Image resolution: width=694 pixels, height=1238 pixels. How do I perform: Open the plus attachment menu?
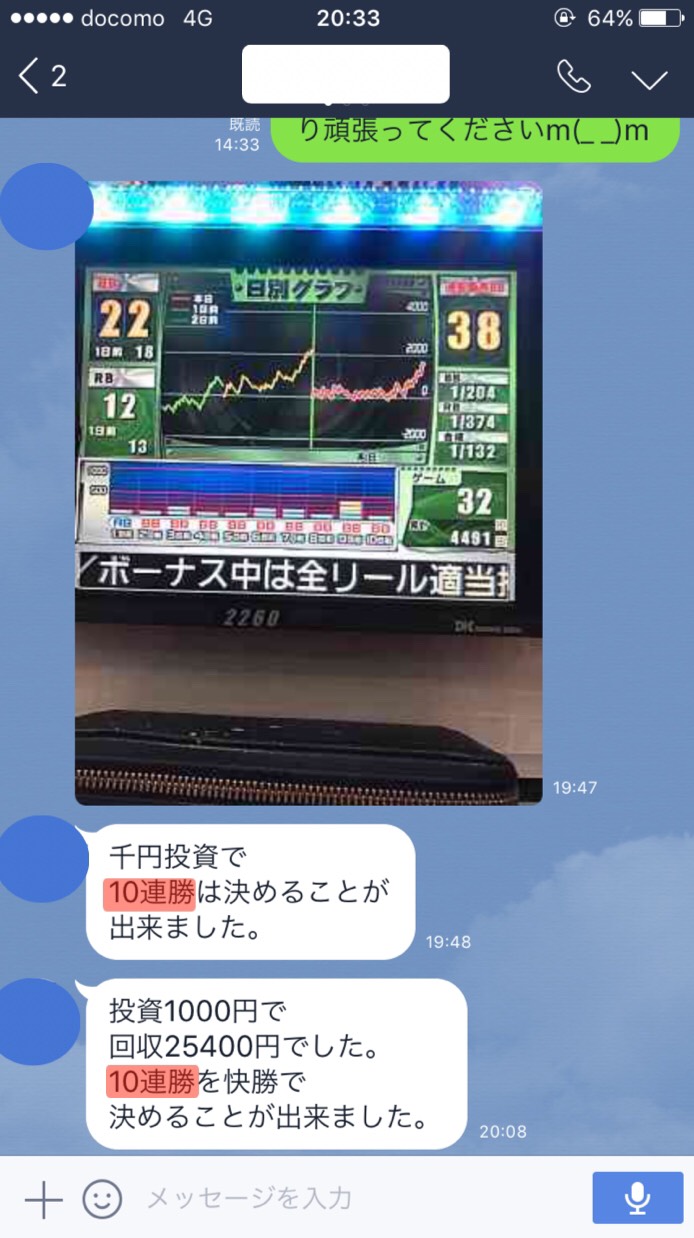click(x=43, y=1198)
